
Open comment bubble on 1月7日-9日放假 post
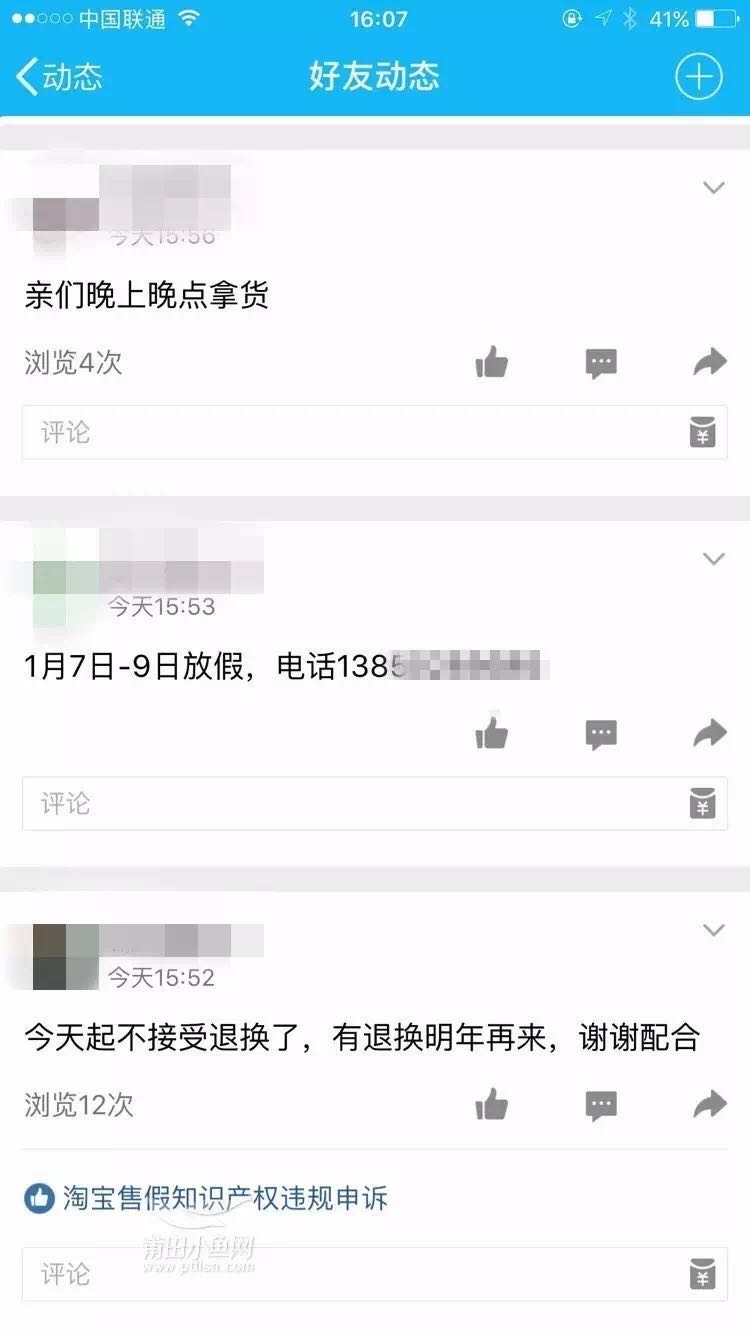(x=601, y=735)
